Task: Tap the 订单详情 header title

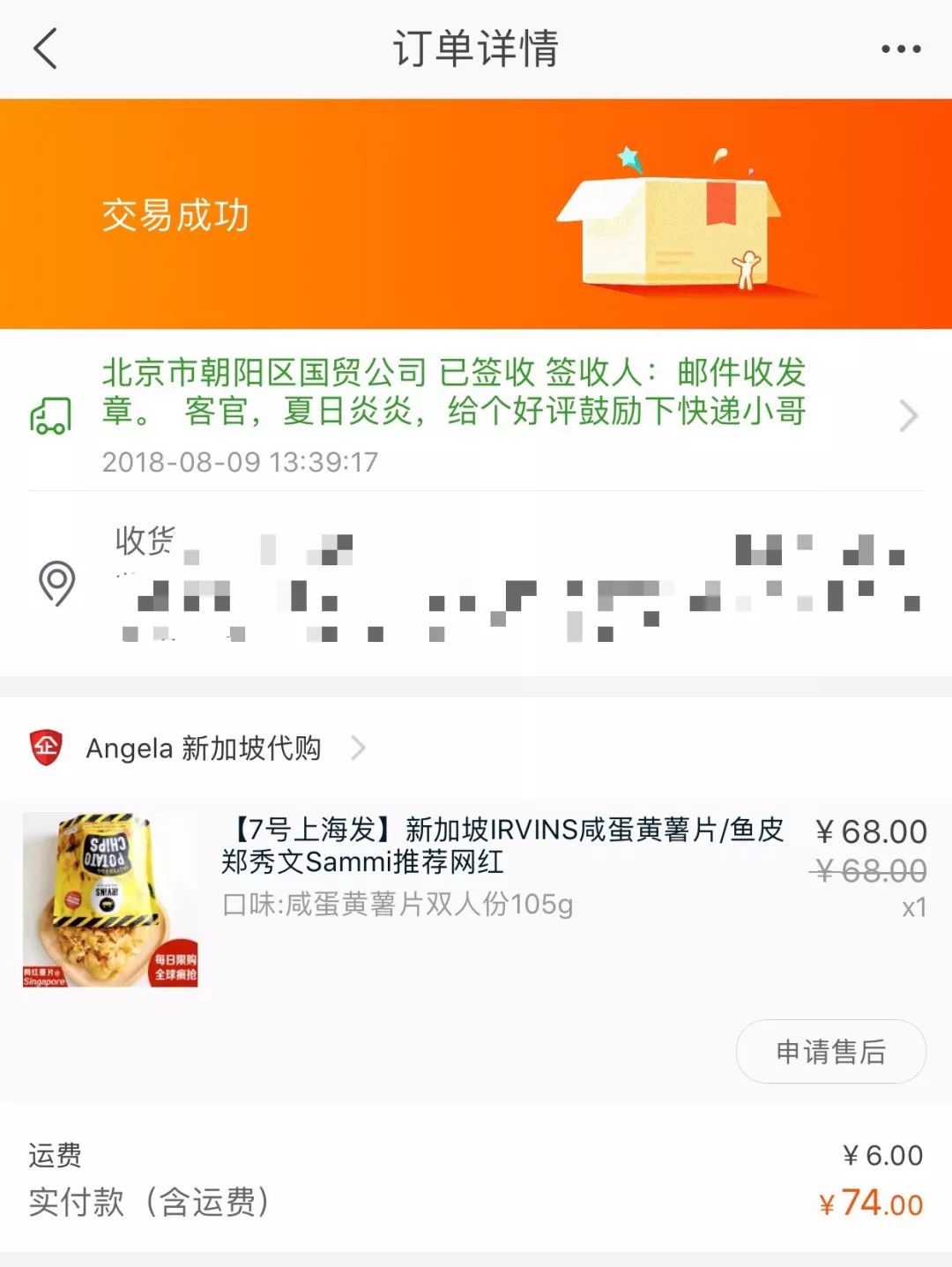Action: 476,50
